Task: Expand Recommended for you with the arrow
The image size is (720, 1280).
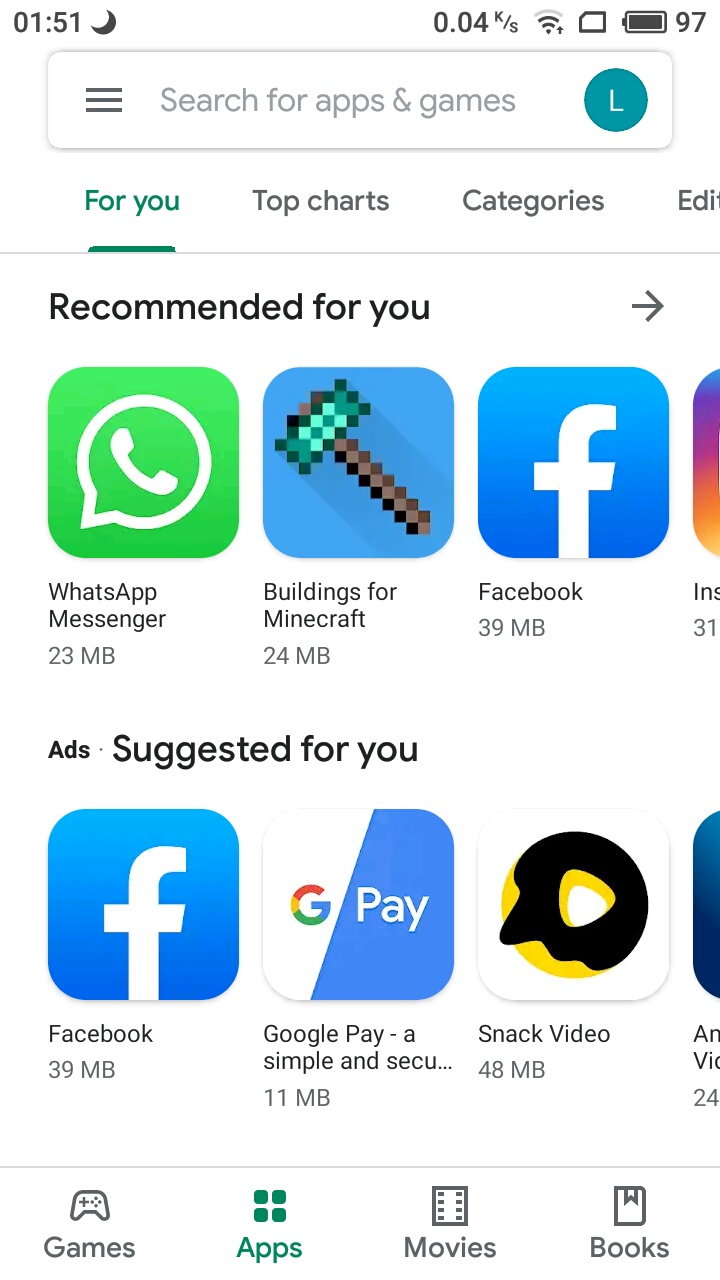Action: click(x=648, y=306)
